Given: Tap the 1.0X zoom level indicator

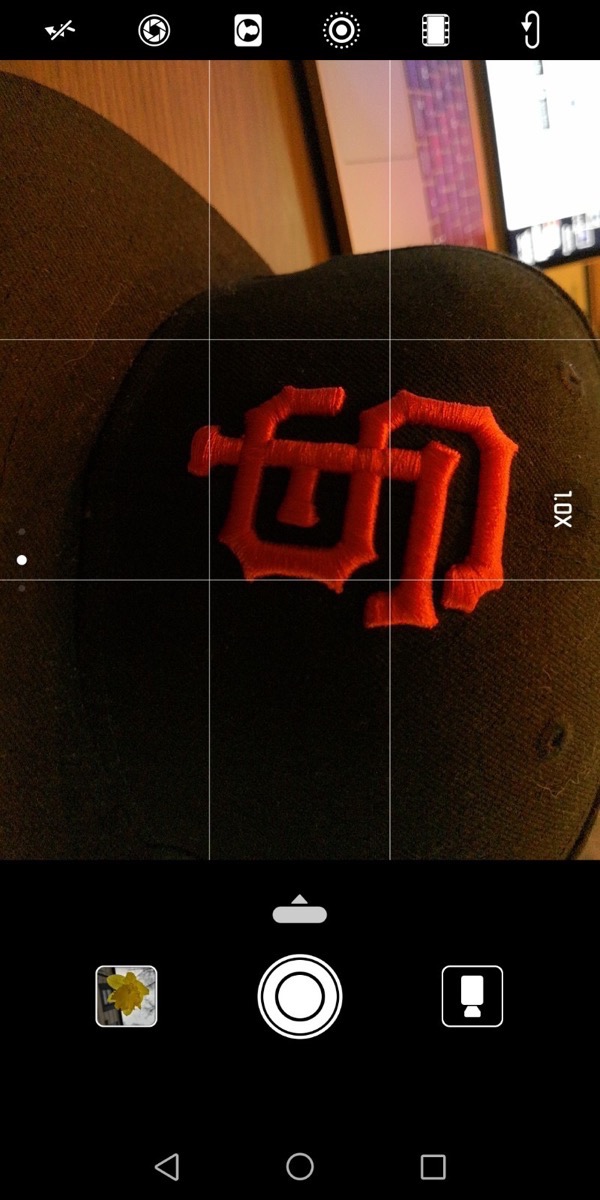Looking at the screenshot, I should pos(562,509).
